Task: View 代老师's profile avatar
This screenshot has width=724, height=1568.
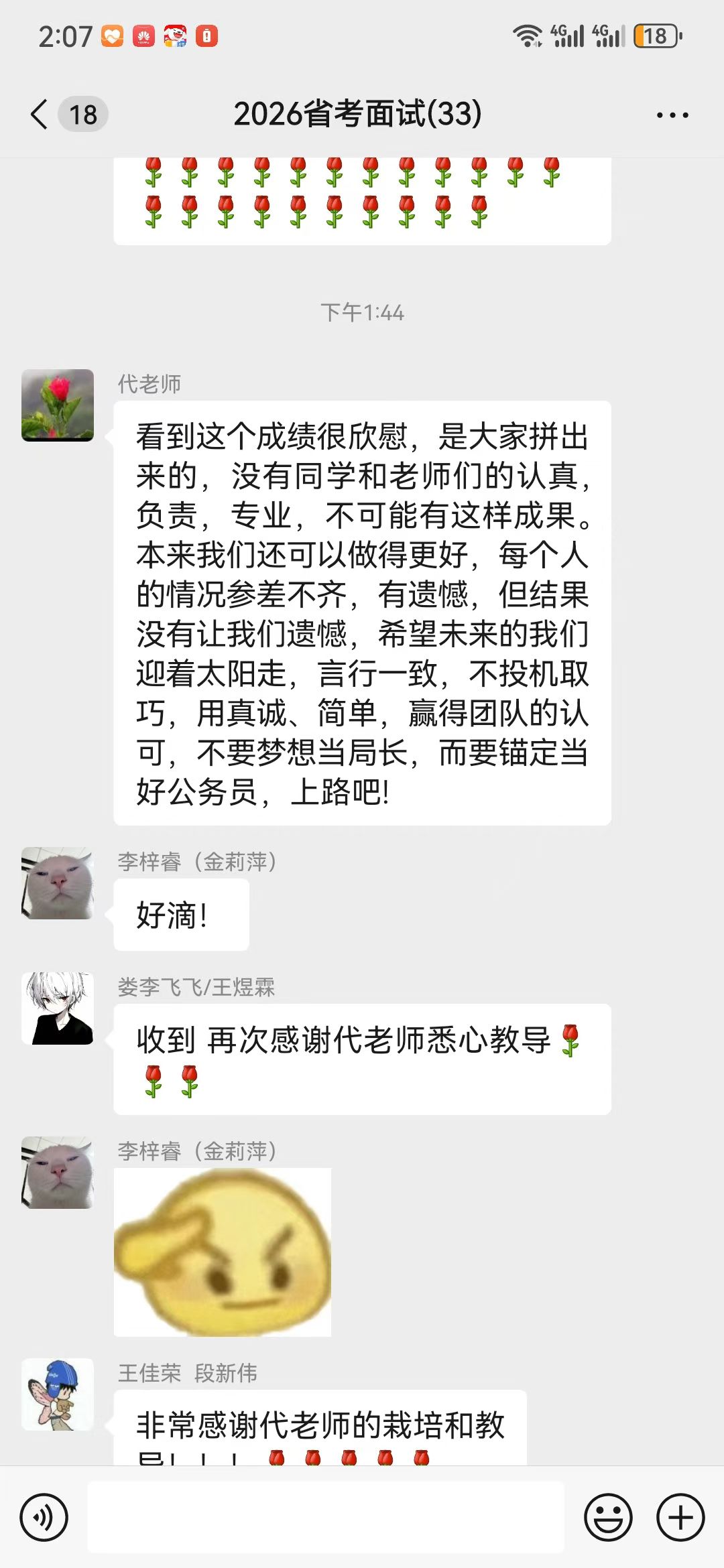Action: pyautogui.click(x=58, y=405)
